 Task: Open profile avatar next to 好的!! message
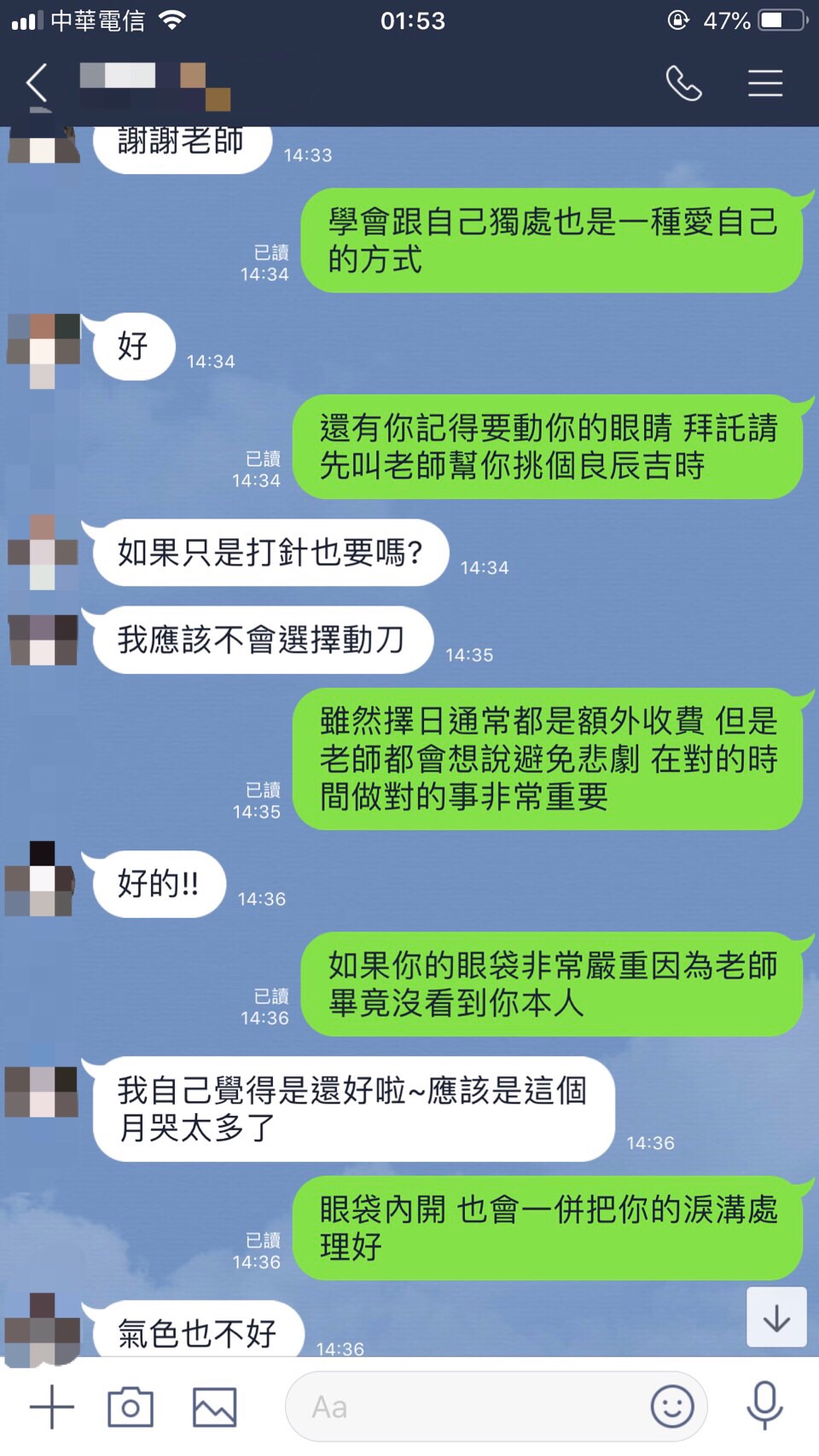point(41,880)
